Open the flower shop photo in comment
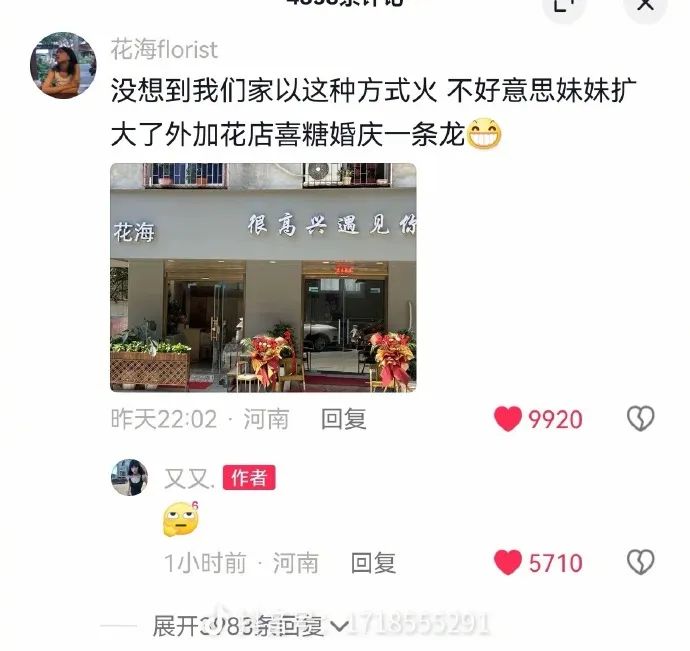The image size is (690, 651). pos(263,277)
